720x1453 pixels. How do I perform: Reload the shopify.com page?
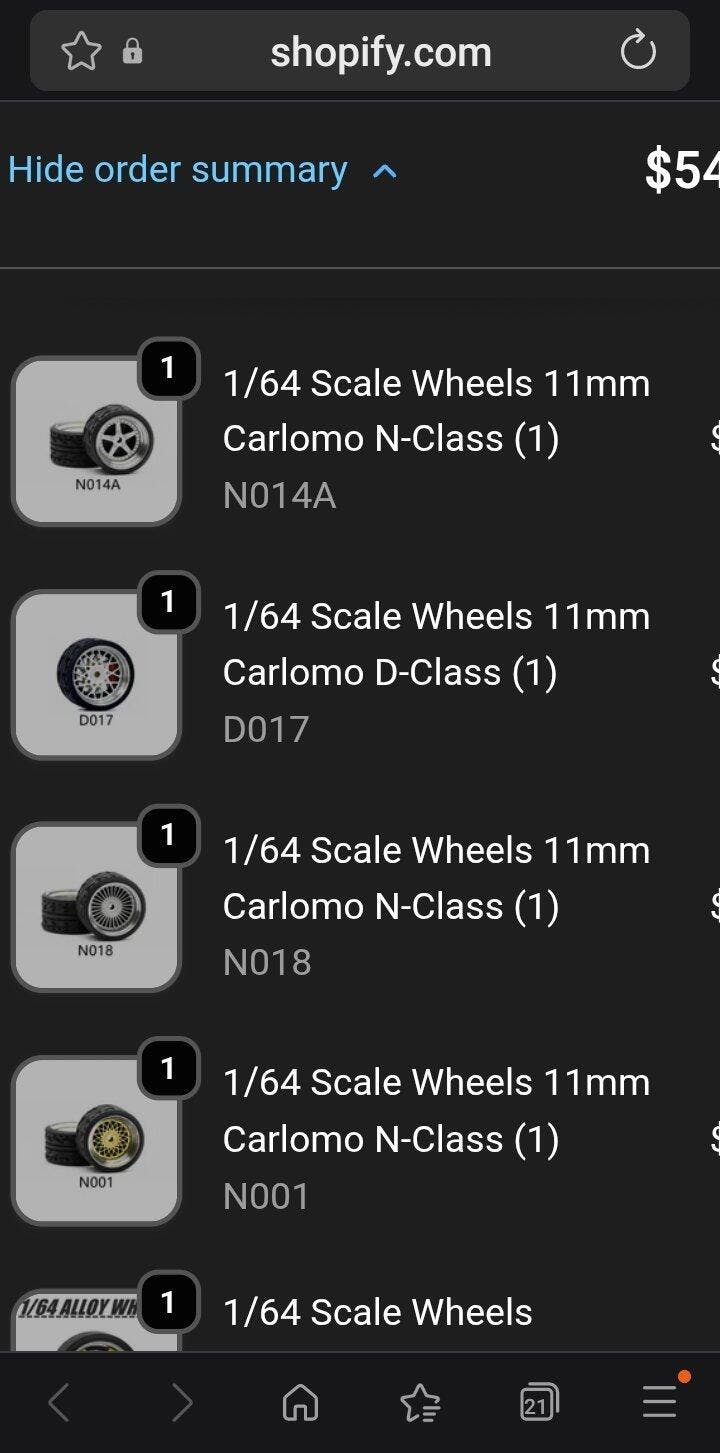coord(637,51)
